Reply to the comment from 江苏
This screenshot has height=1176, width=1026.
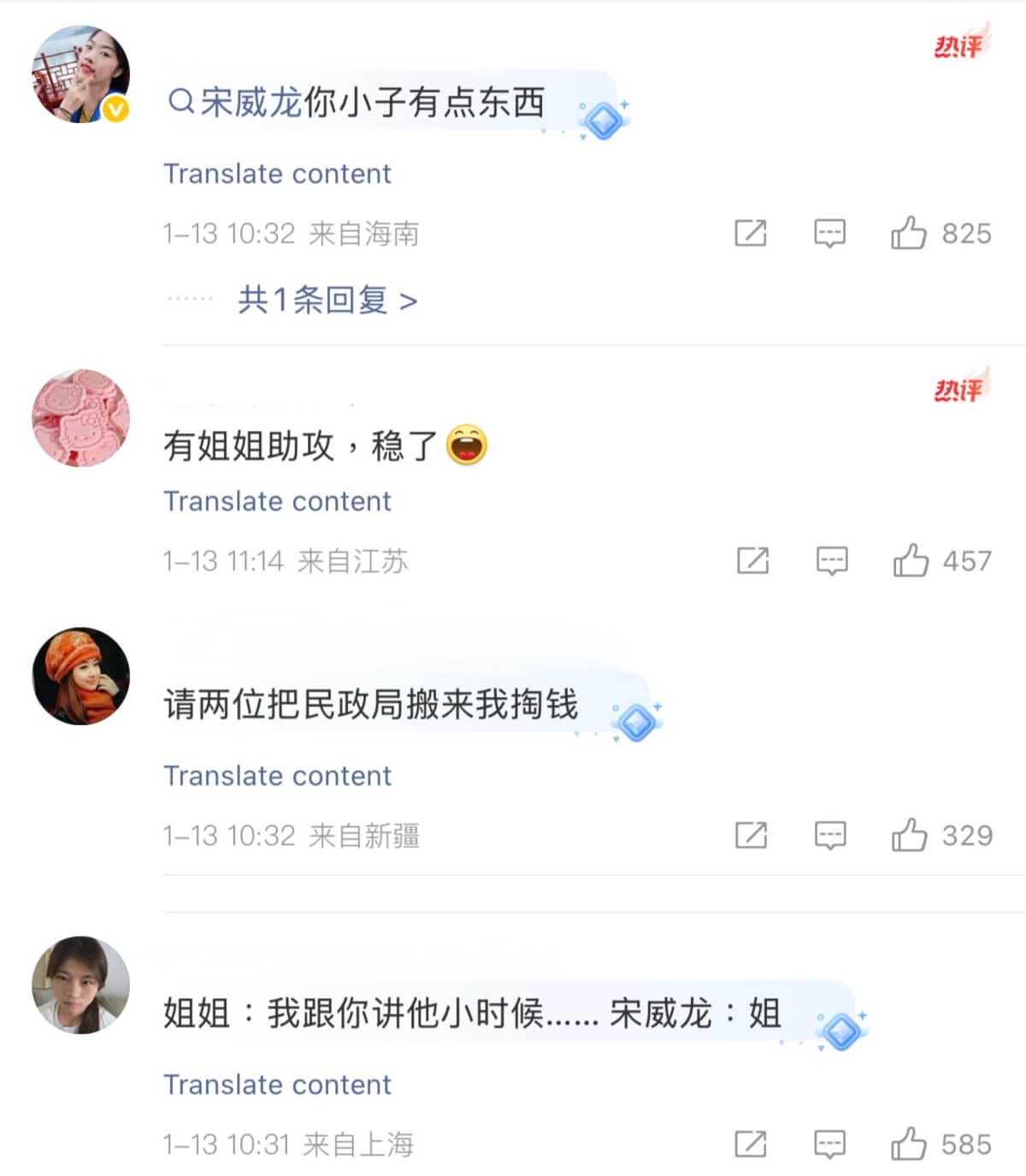point(832,561)
